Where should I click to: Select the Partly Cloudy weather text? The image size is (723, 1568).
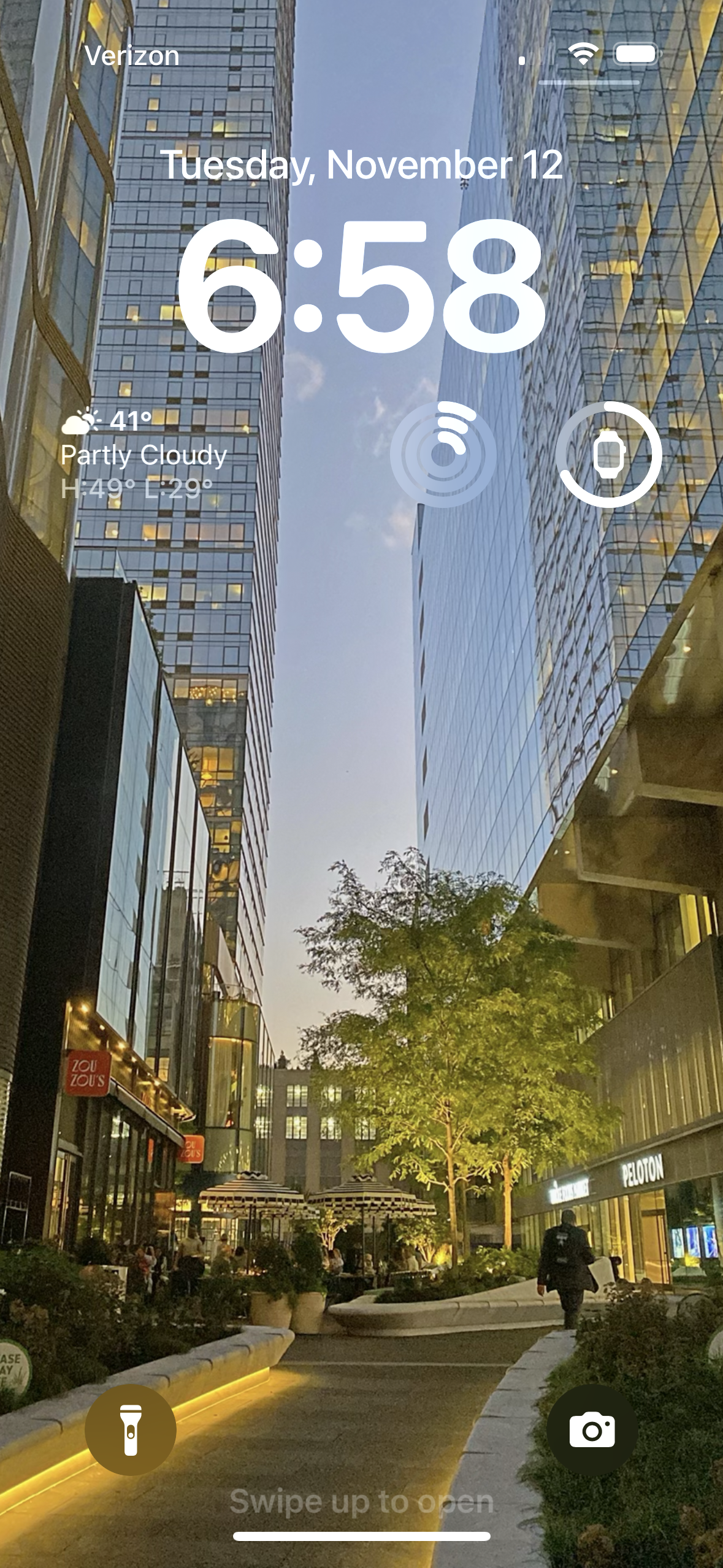coord(145,456)
